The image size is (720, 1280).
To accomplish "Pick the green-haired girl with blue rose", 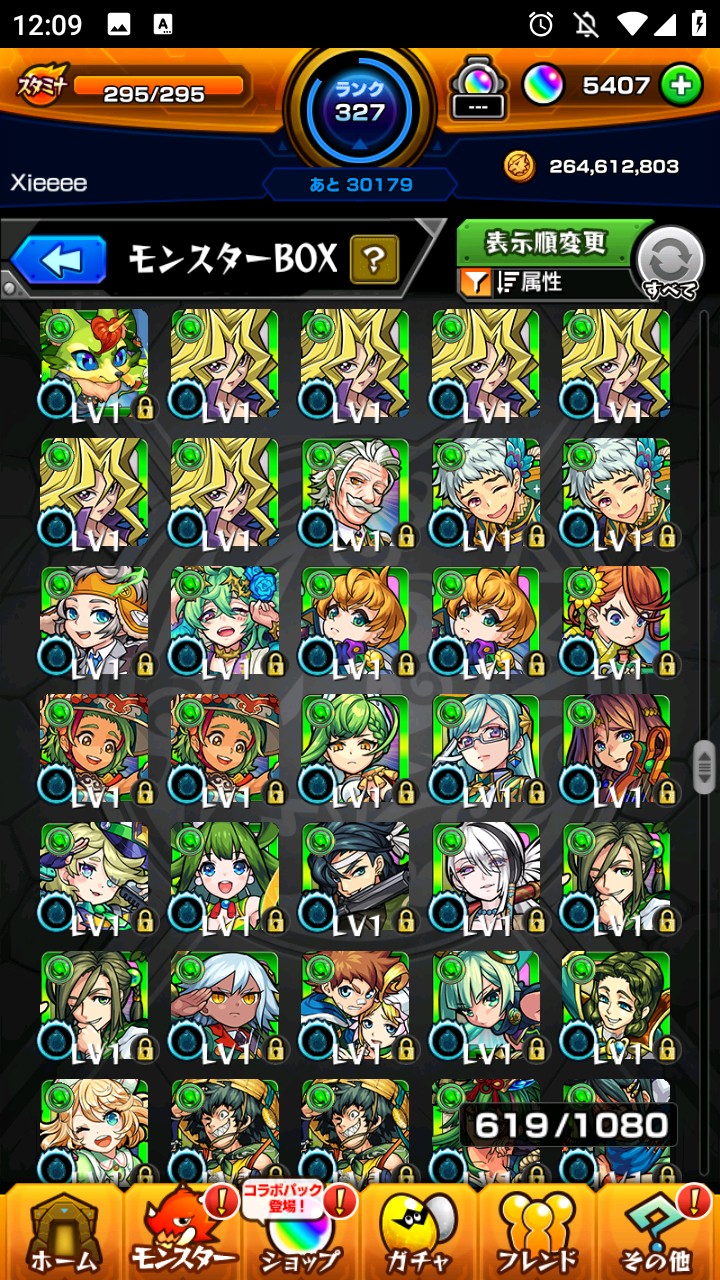I will pos(225,620).
